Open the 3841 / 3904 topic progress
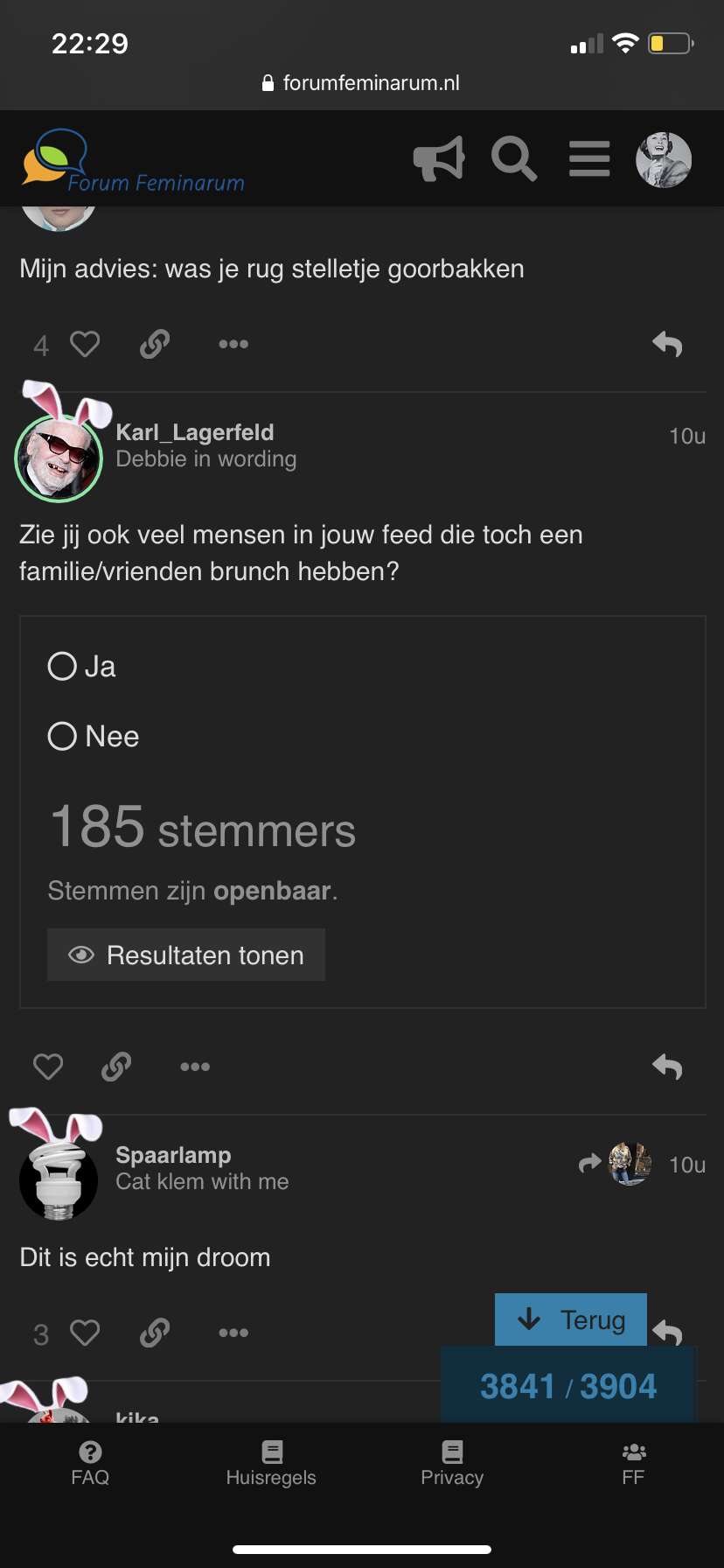The height and width of the screenshot is (1568, 724). pyautogui.click(x=568, y=1386)
